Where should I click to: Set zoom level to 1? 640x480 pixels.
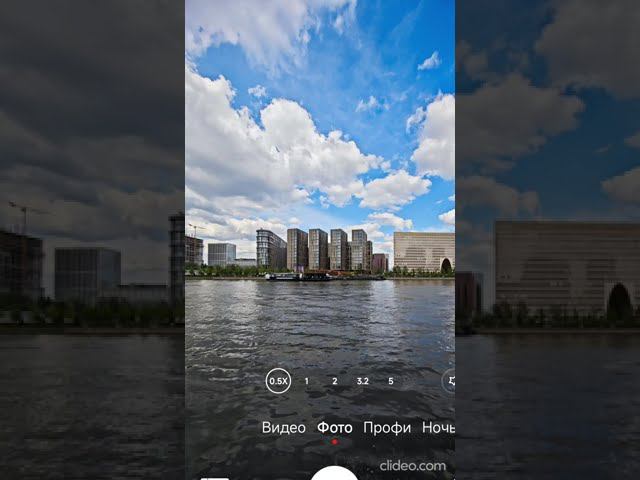[x=307, y=381]
